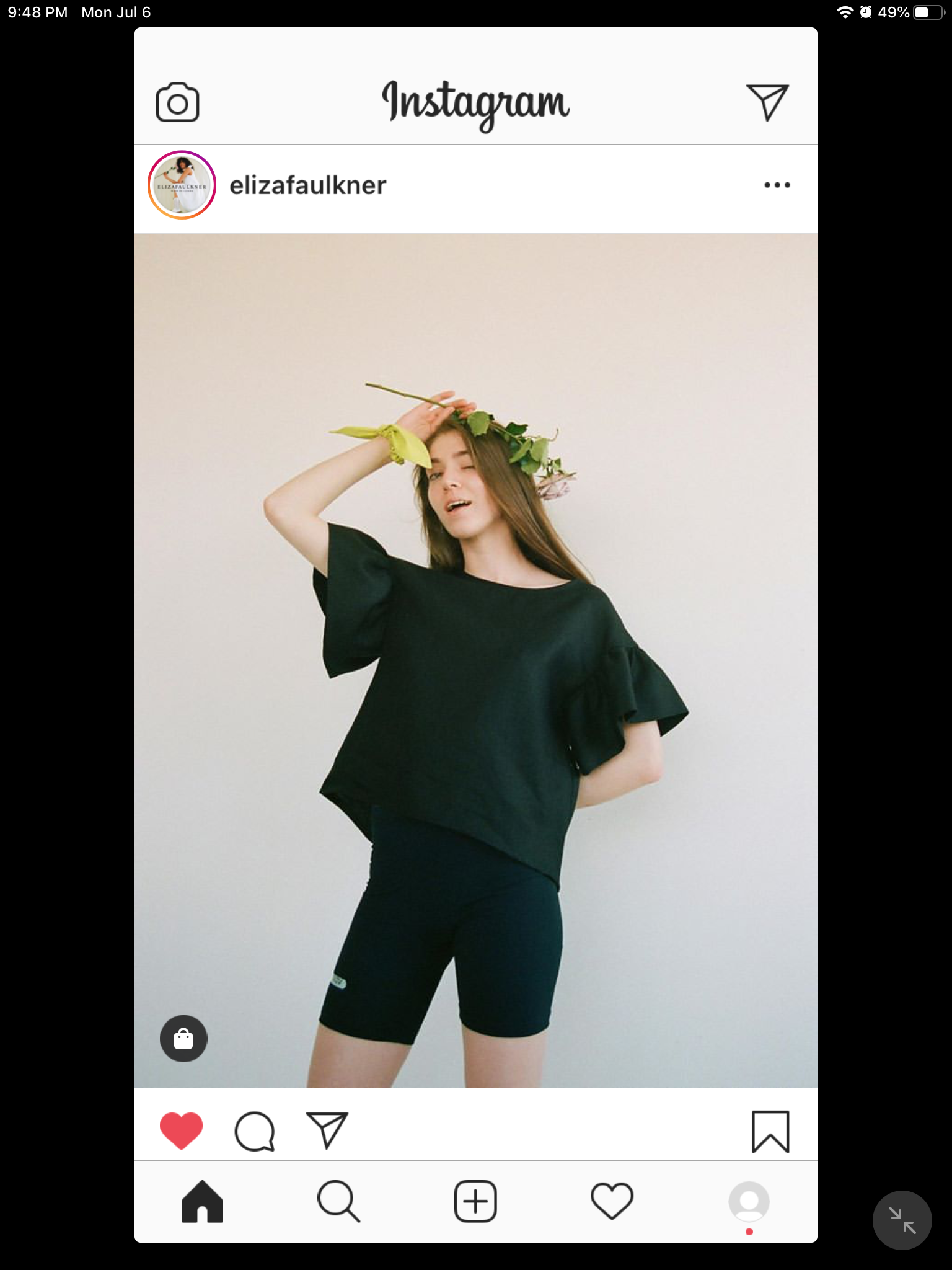The width and height of the screenshot is (952, 1270).
Task: Switch to the Profile tab
Action: [749, 1202]
